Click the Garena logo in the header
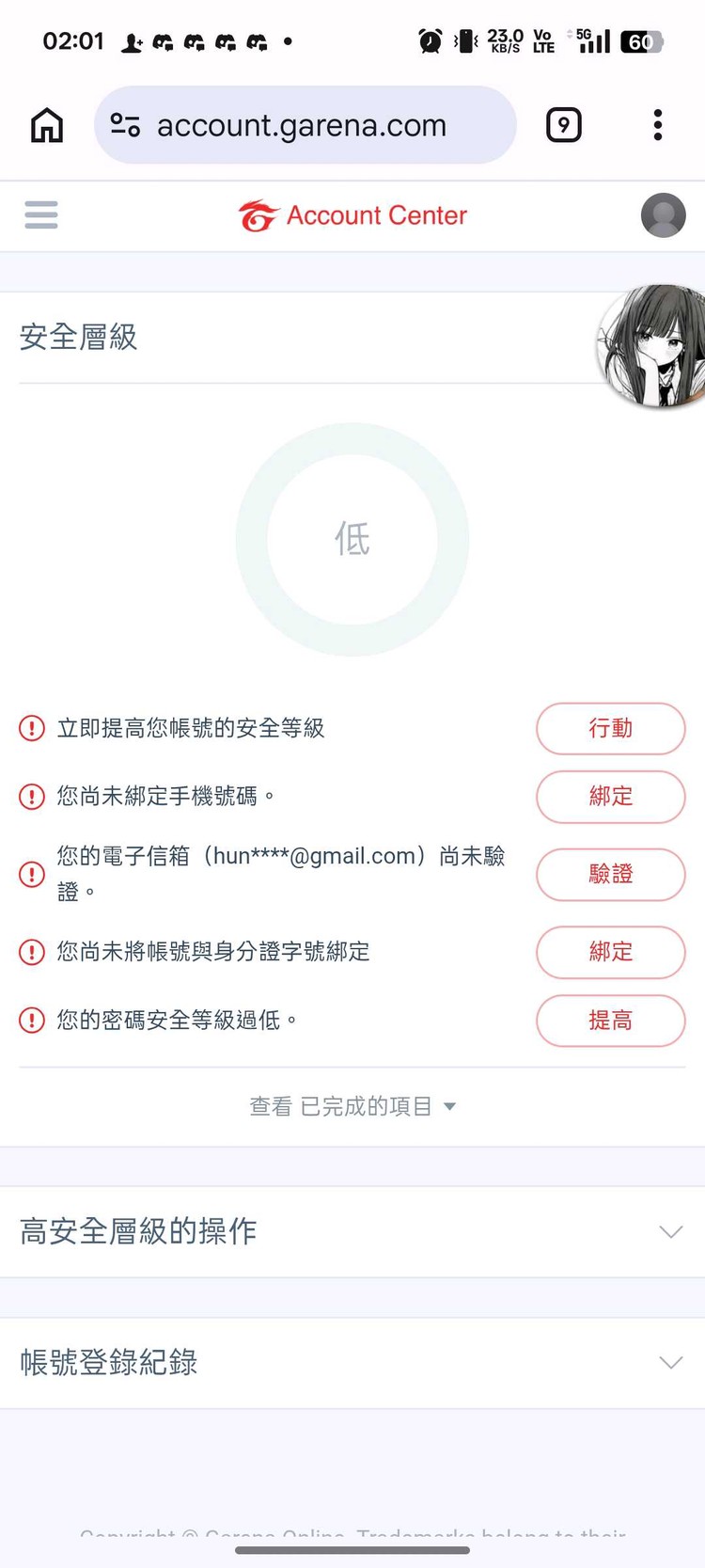 click(x=260, y=214)
